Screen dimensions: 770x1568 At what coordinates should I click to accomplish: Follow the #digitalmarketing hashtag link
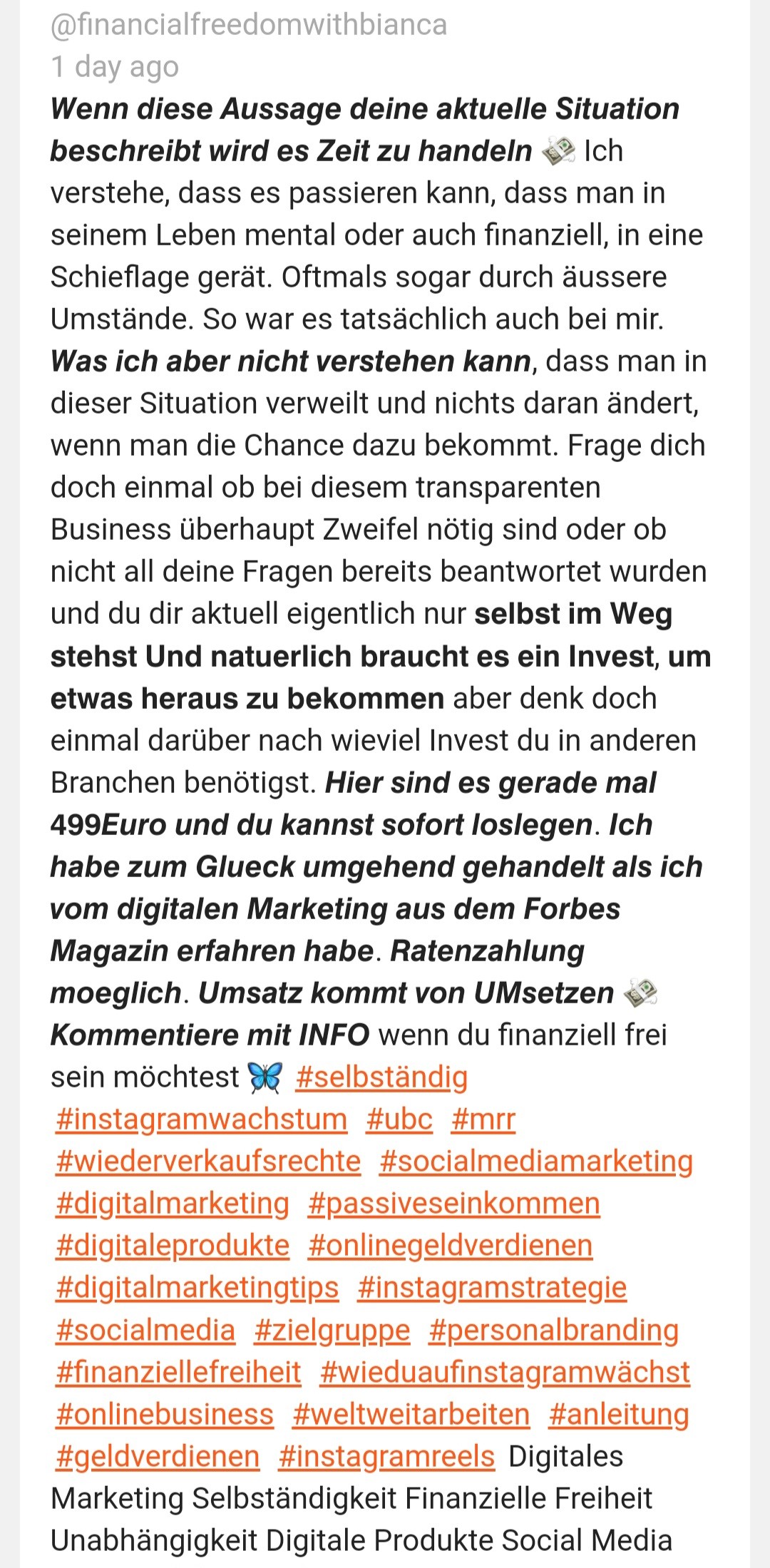click(173, 1203)
